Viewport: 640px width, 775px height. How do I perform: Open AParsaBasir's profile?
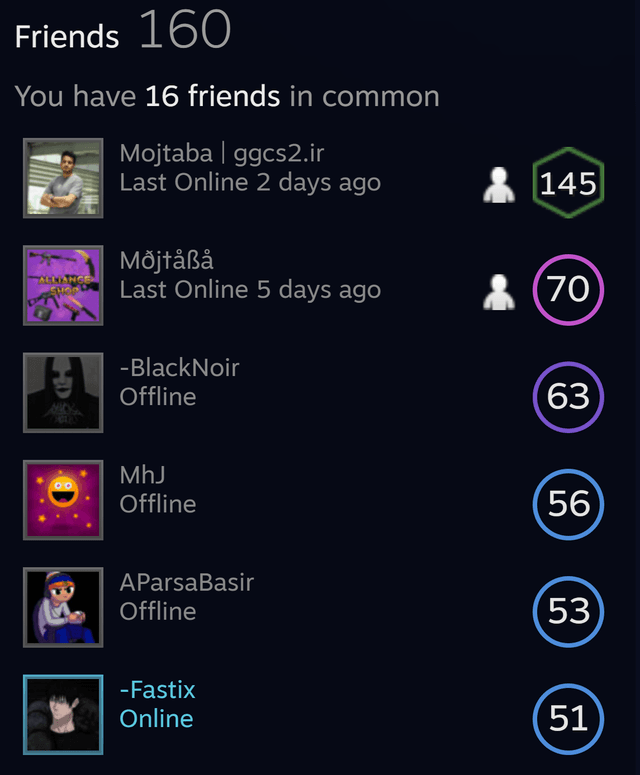[x=186, y=582]
